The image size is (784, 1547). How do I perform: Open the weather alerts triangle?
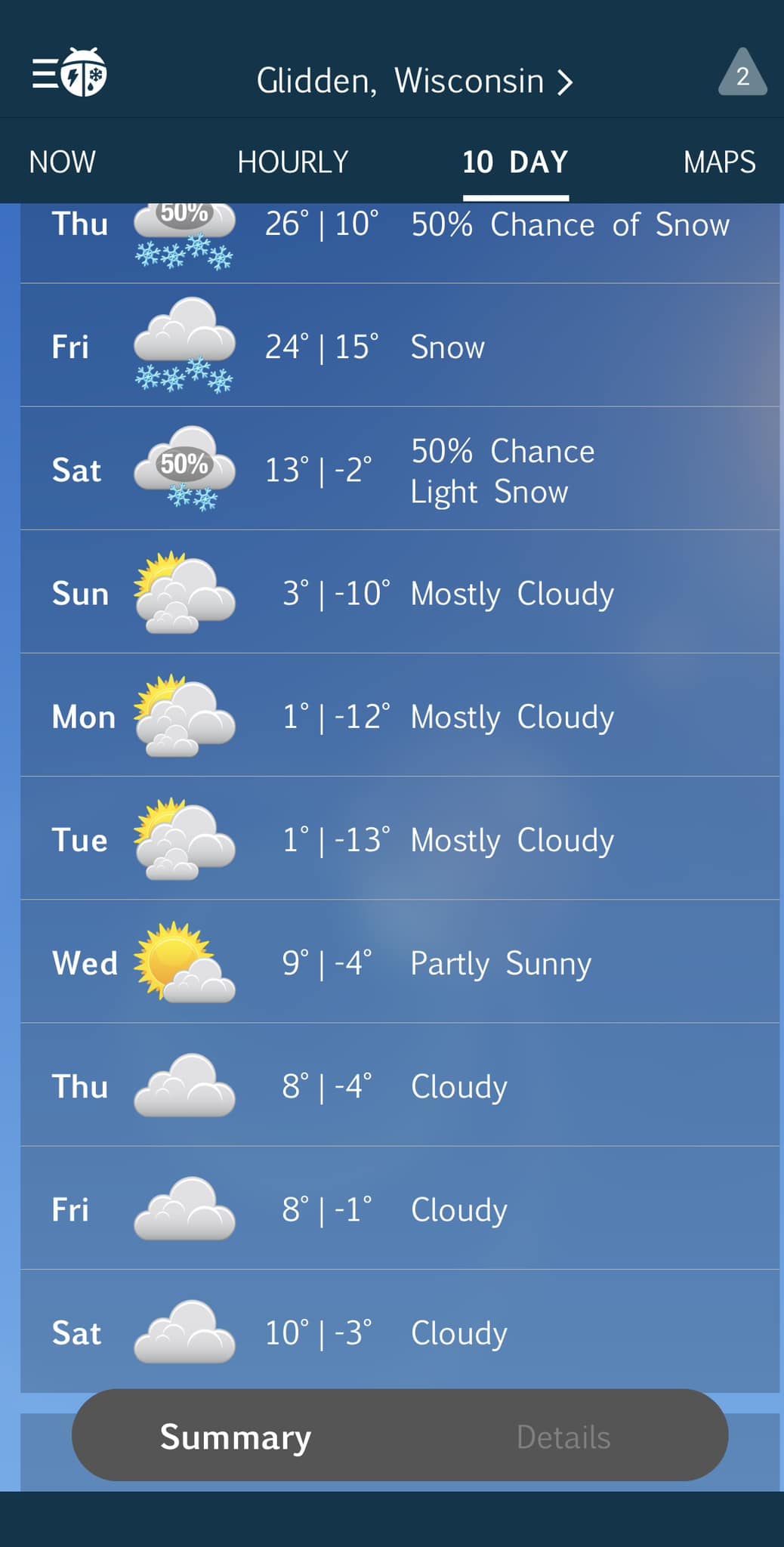pos(742,73)
